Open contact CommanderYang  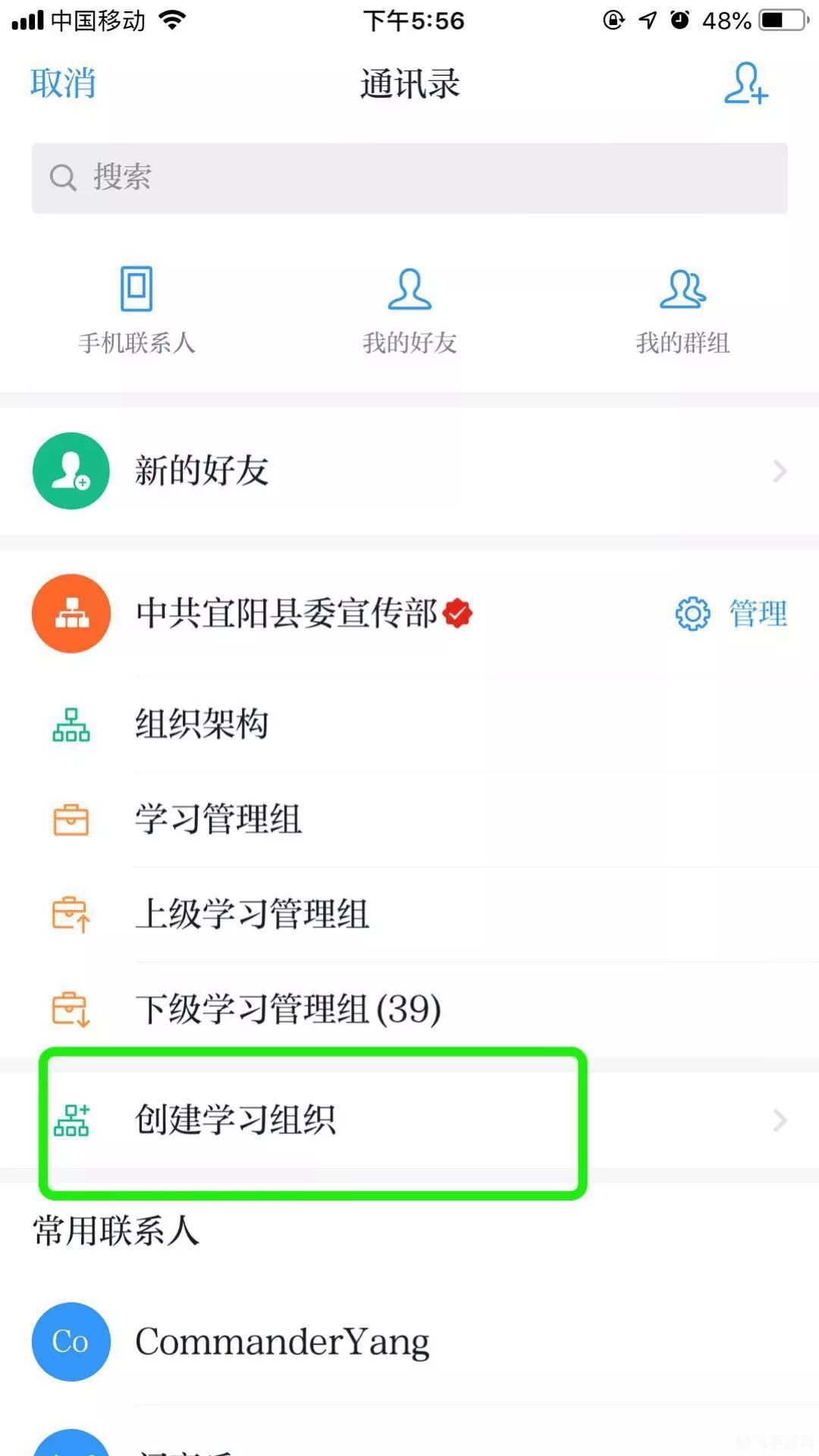(x=282, y=1340)
